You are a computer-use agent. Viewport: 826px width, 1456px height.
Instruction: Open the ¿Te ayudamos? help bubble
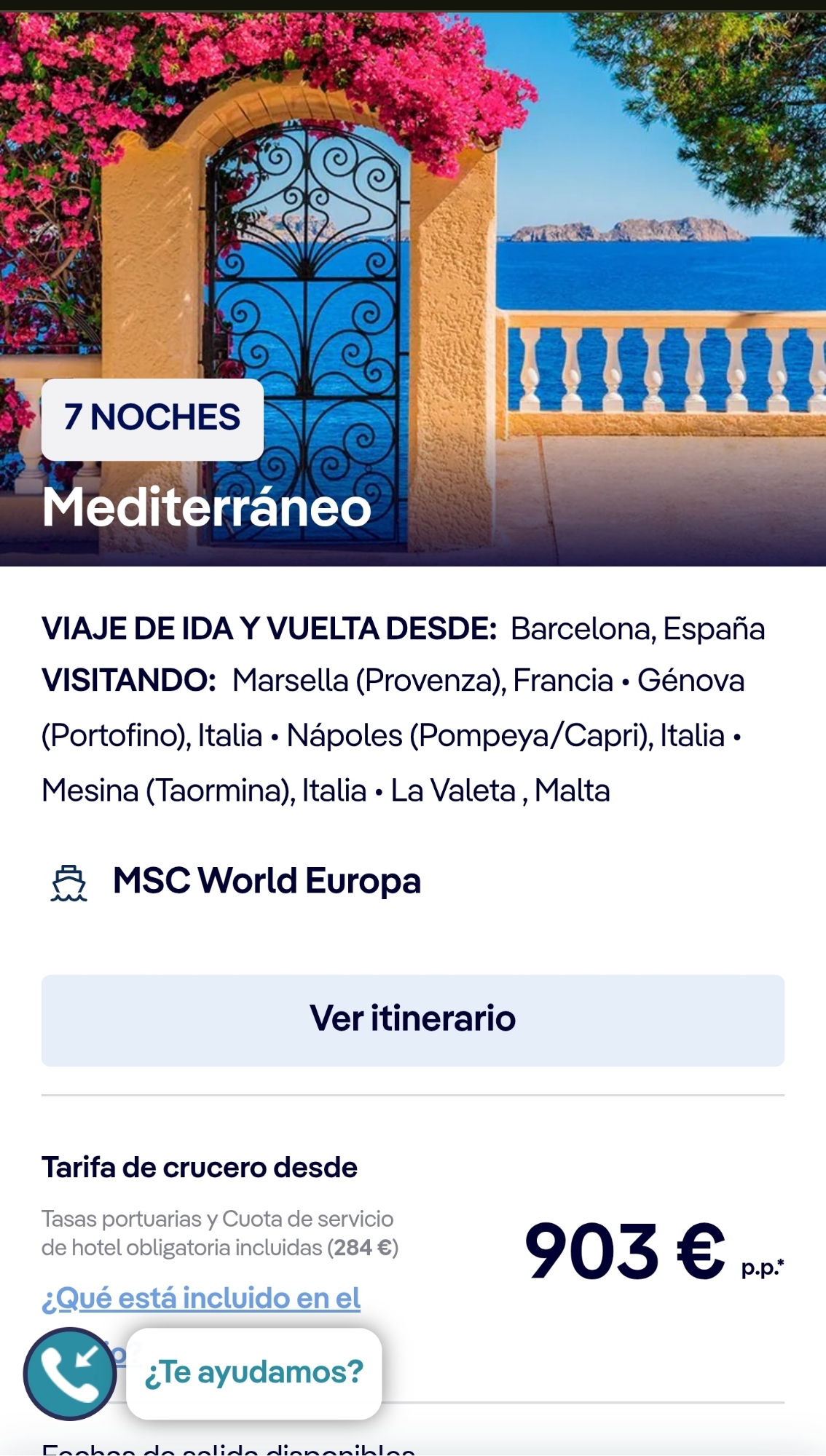(254, 1373)
